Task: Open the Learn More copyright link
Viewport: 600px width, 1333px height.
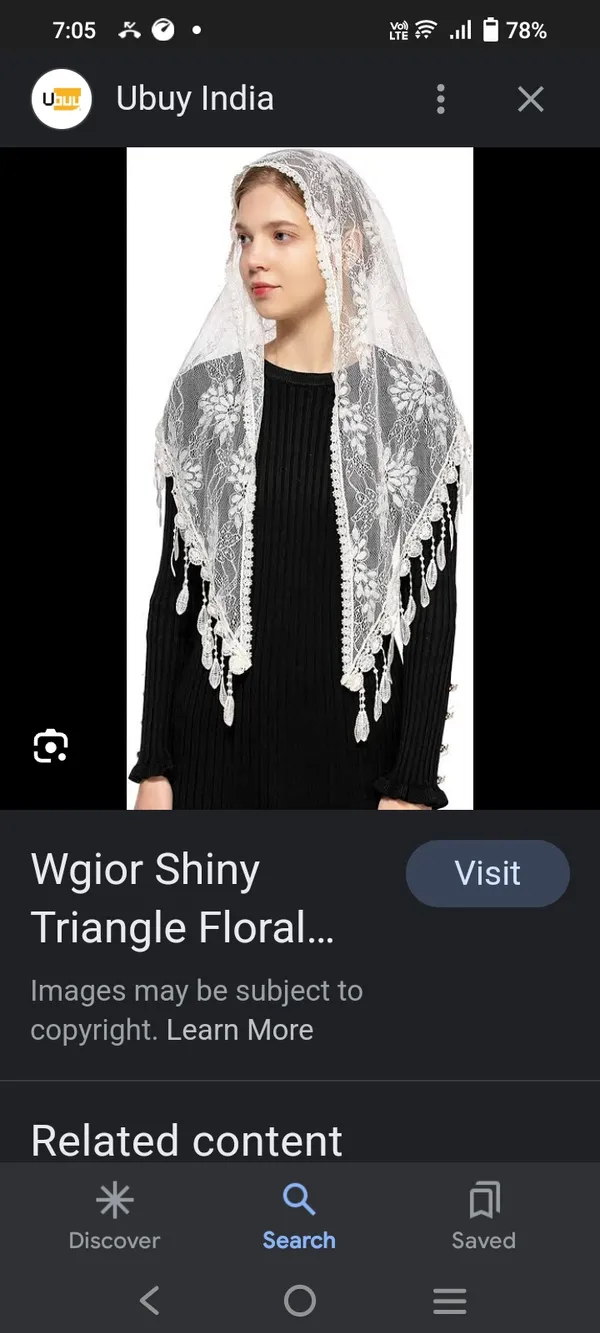Action: (x=240, y=1030)
